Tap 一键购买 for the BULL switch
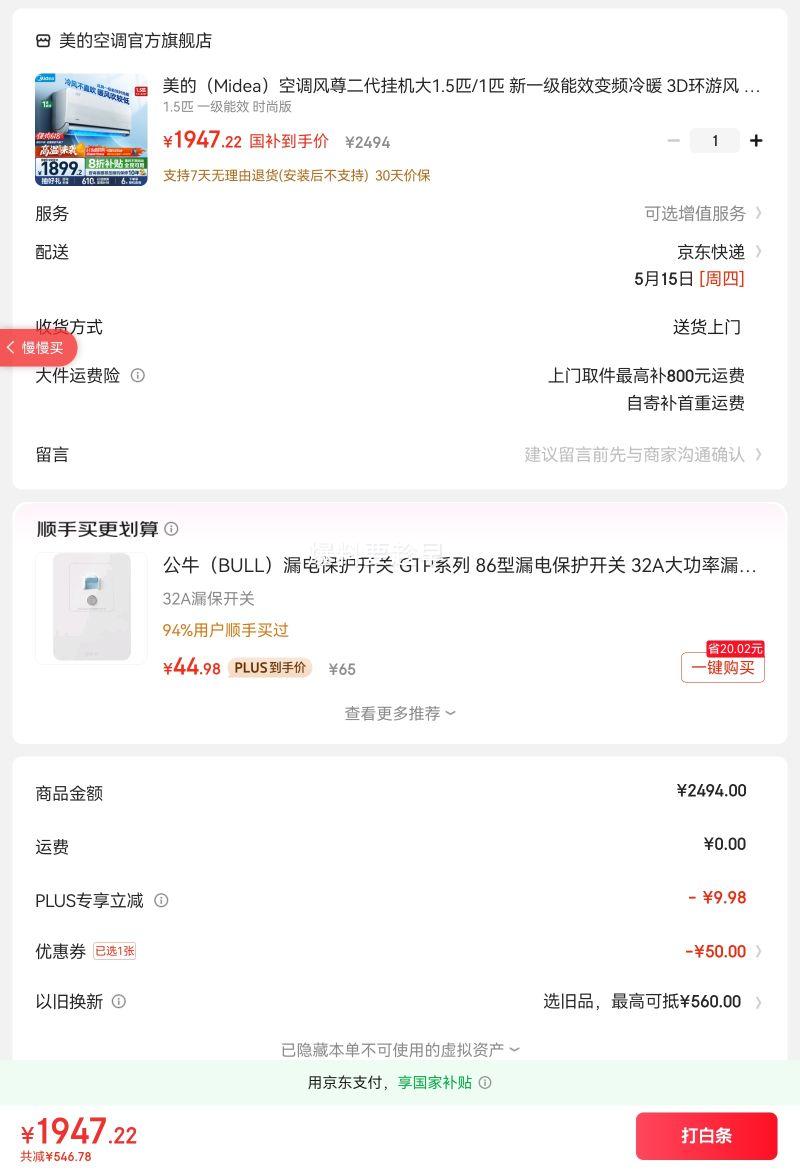The width and height of the screenshot is (800, 1175). 723,667
